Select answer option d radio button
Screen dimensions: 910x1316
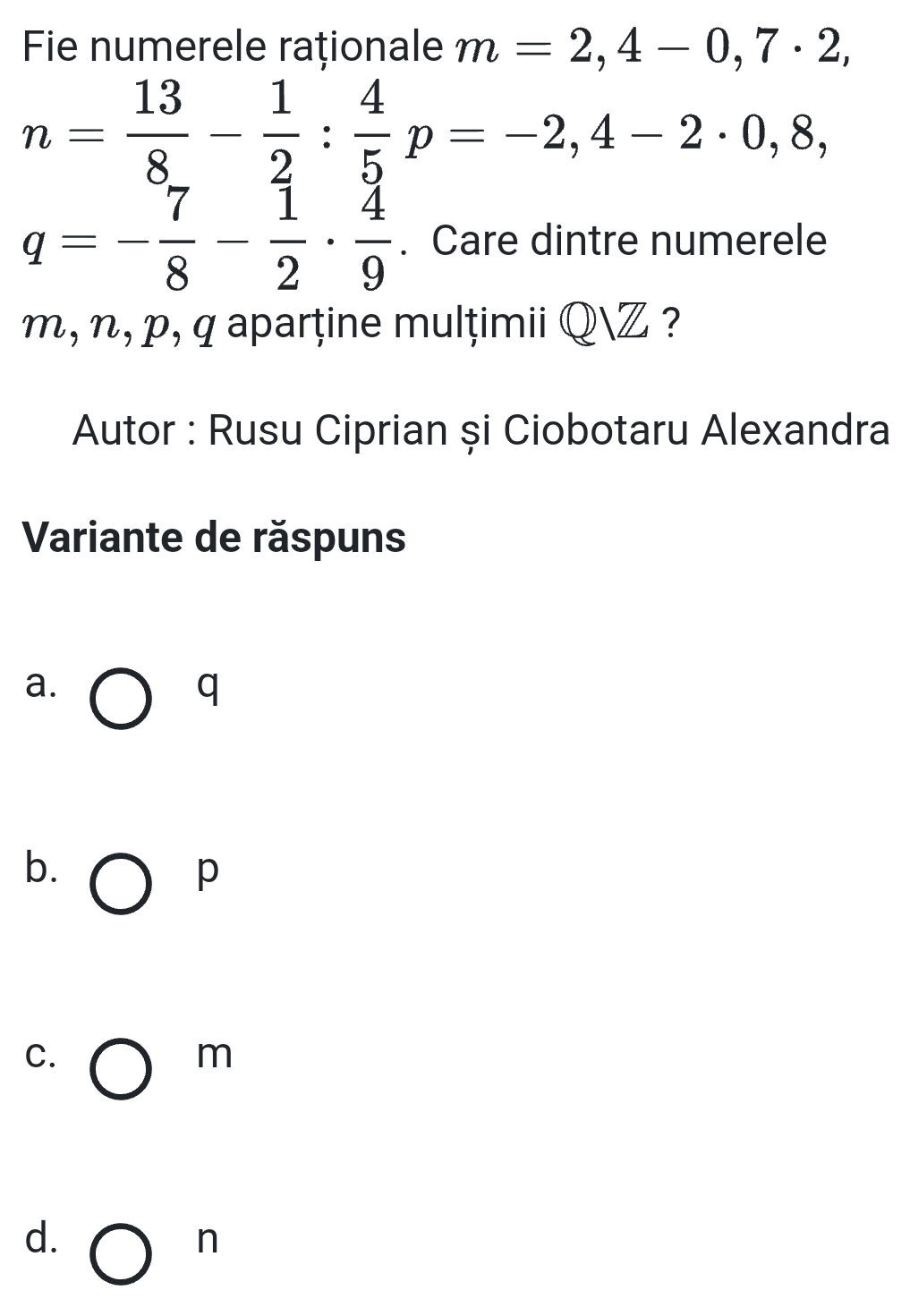coord(121,1252)
